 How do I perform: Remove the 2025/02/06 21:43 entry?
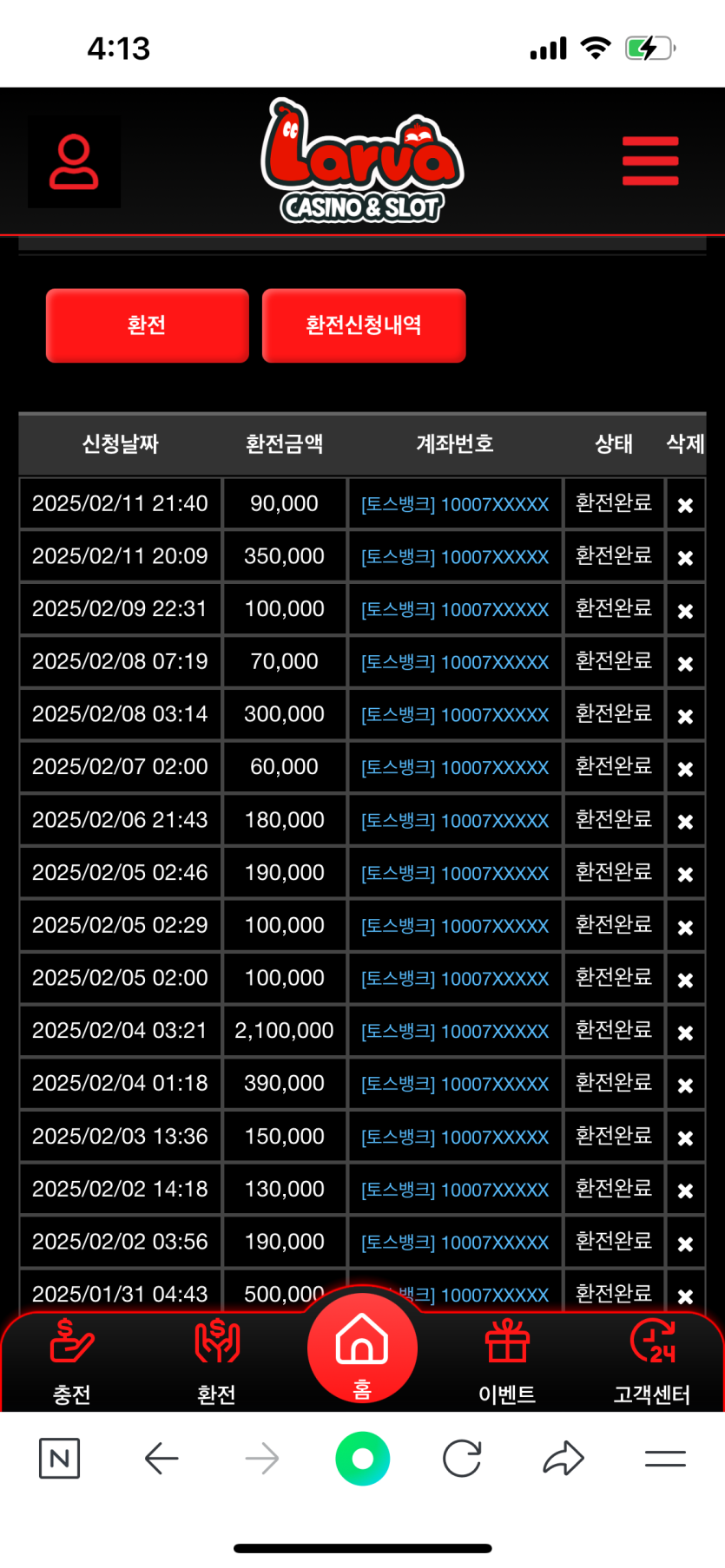click(685, 821)
